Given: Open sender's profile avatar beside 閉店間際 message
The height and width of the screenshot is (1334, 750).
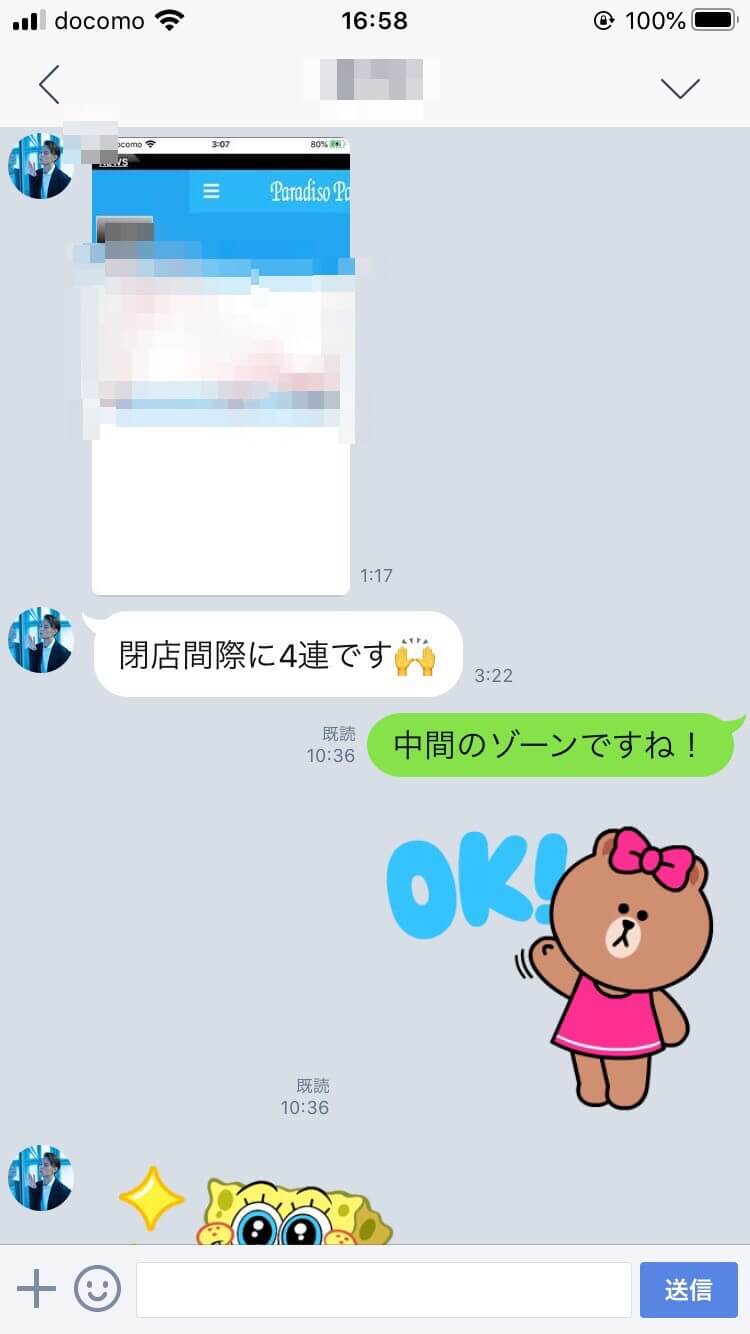Looking at the screenshot, I should (x=40, y=640).
